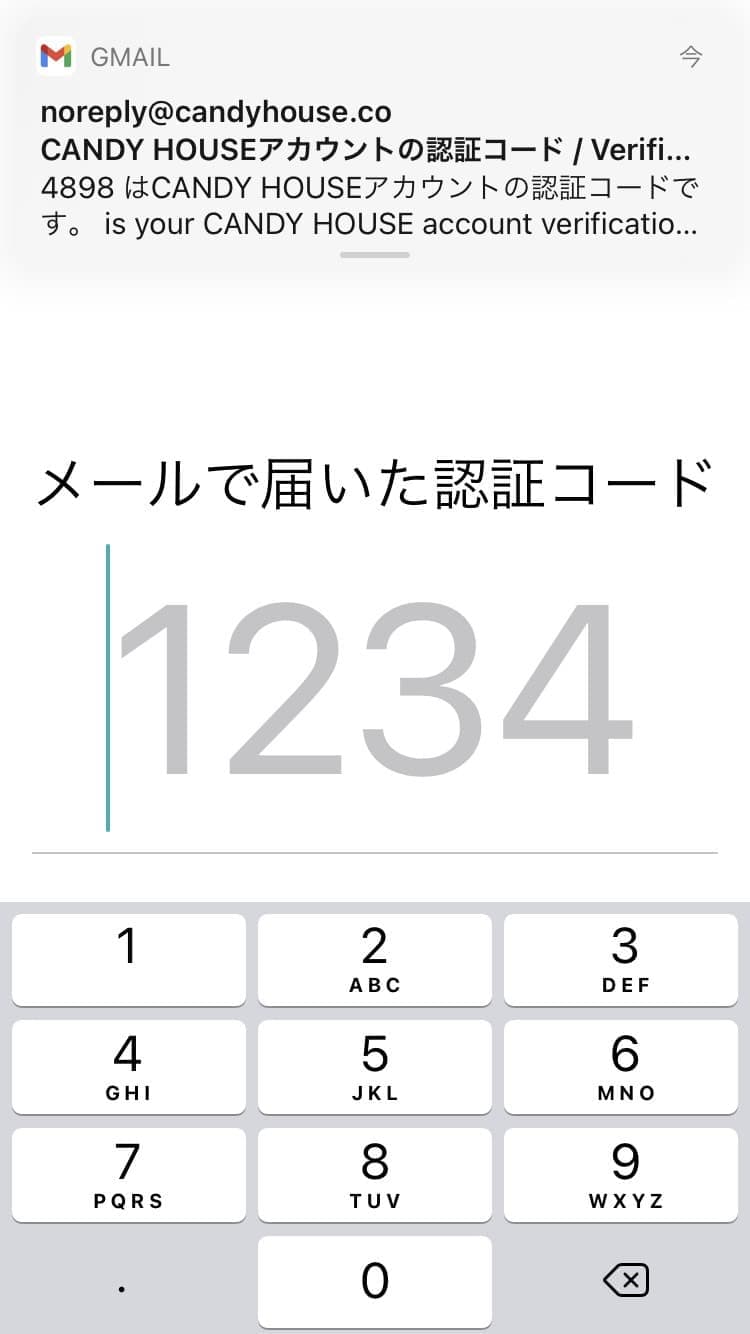Viewport: 750px width, 1334px height.
Task: Tap the 7 PQRS key
Action: 129,1174
